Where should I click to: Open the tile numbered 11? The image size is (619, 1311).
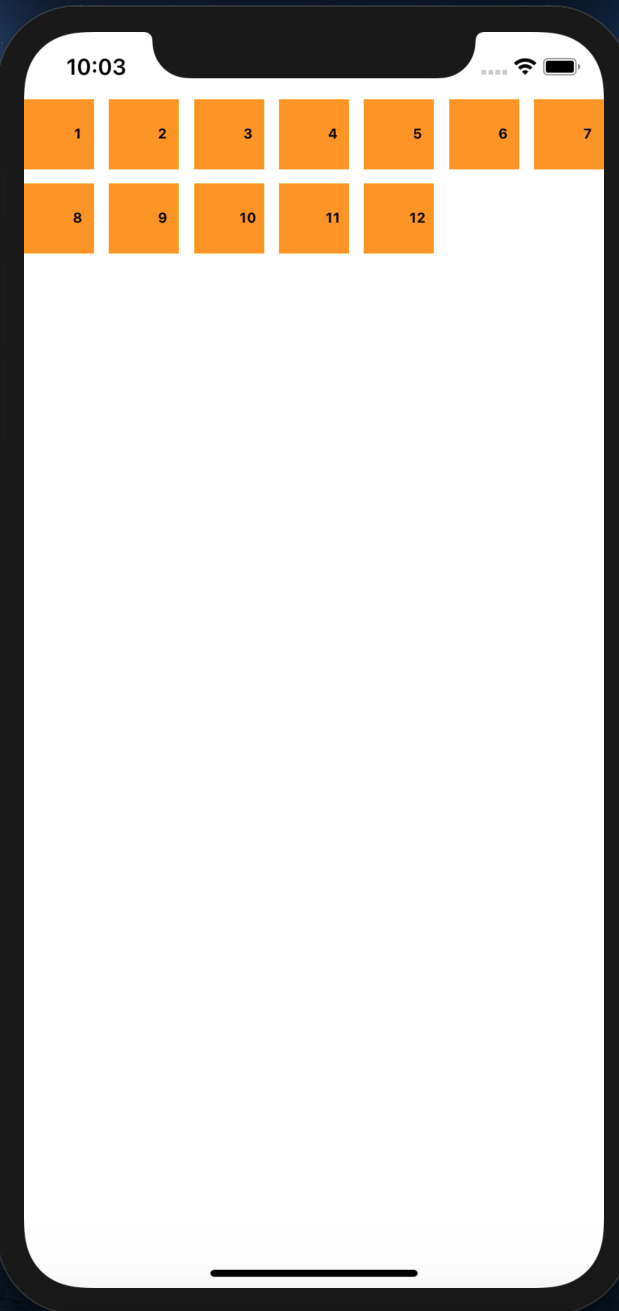314,218
